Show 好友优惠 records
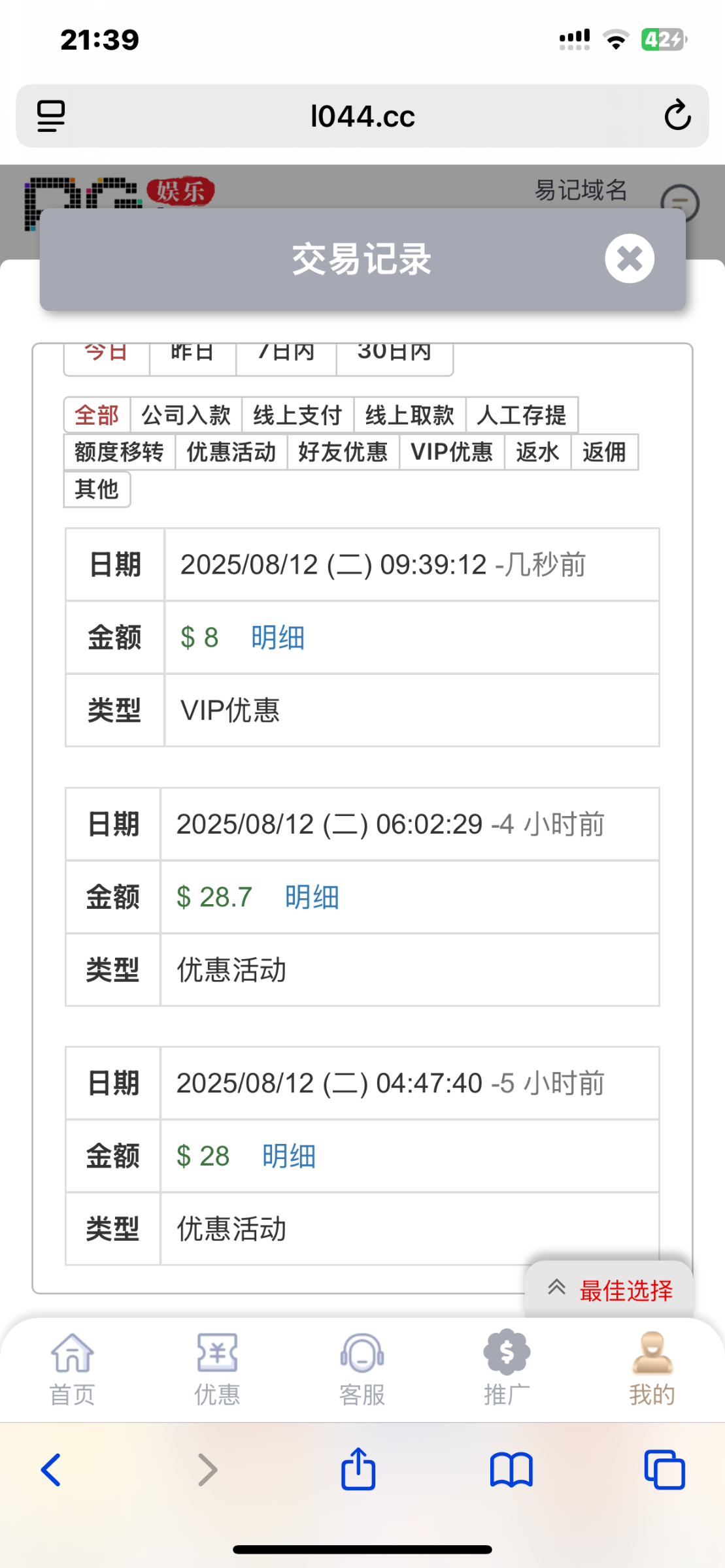 pos(343,452)
